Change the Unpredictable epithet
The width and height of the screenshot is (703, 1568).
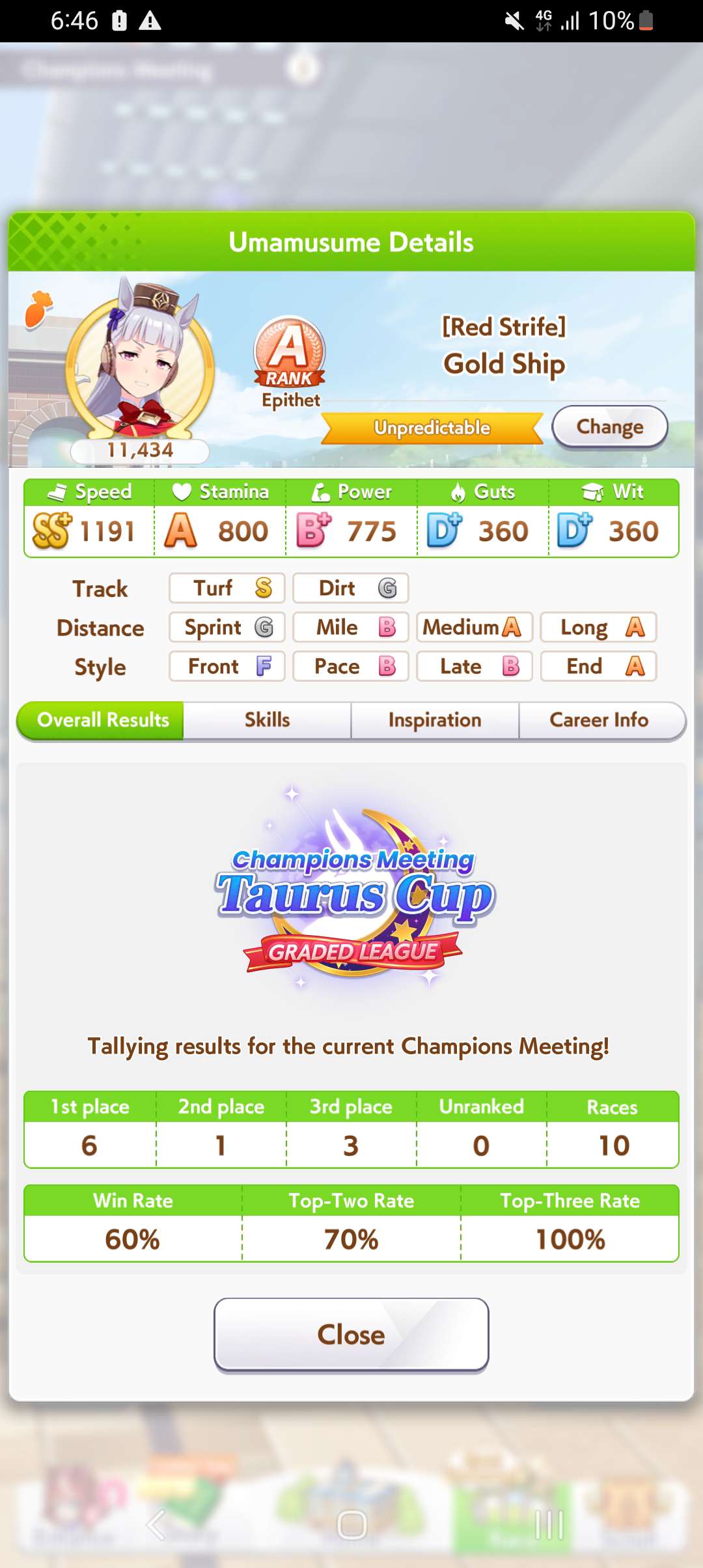(609, 427)
